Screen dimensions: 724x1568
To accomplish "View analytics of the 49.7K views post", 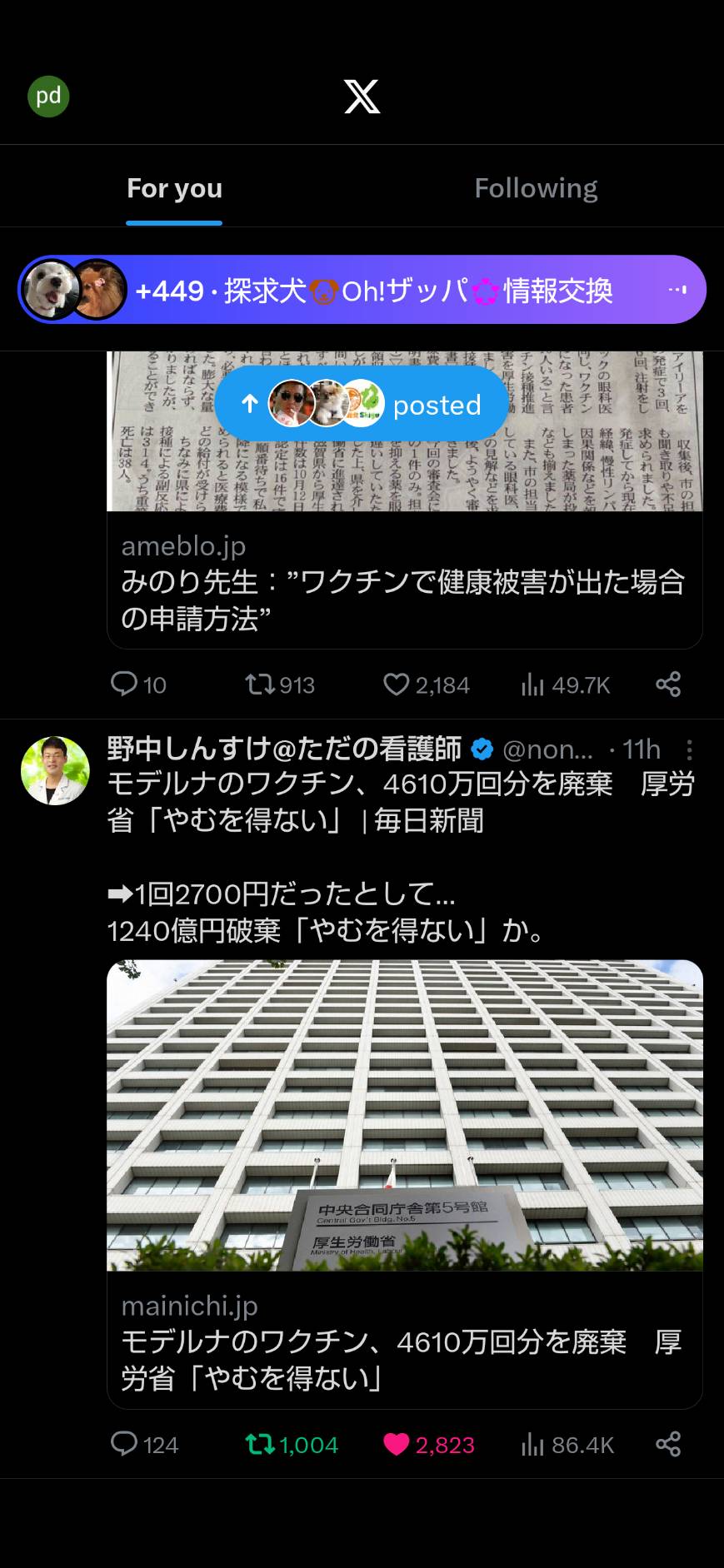I will (566, 684).
